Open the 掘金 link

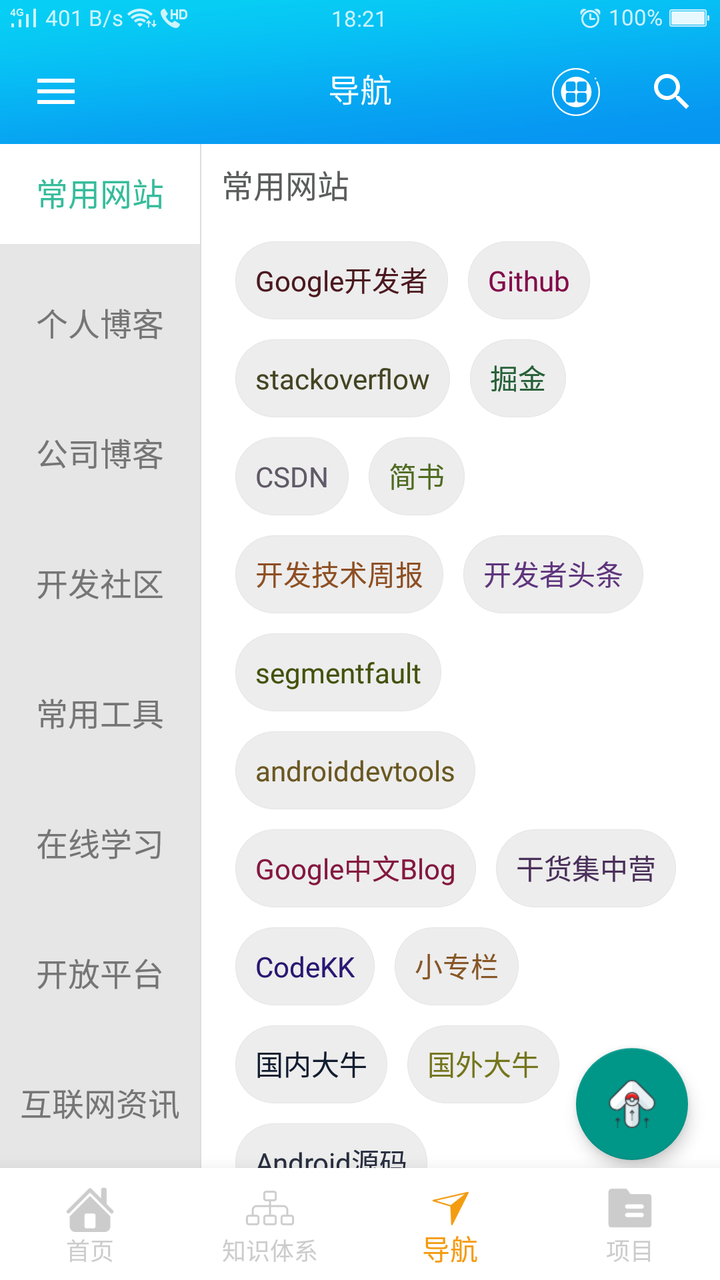click(517, 379)
